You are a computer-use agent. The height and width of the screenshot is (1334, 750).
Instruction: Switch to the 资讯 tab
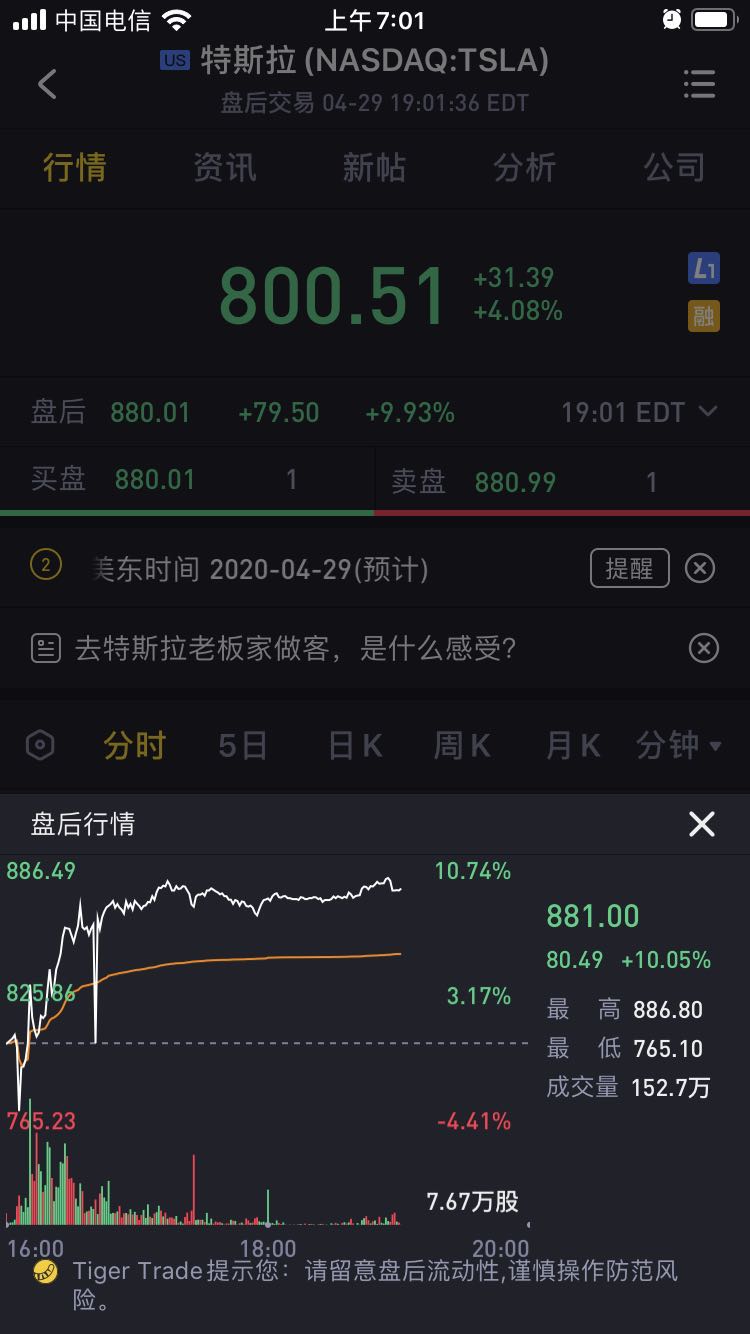tap(224, 168)
